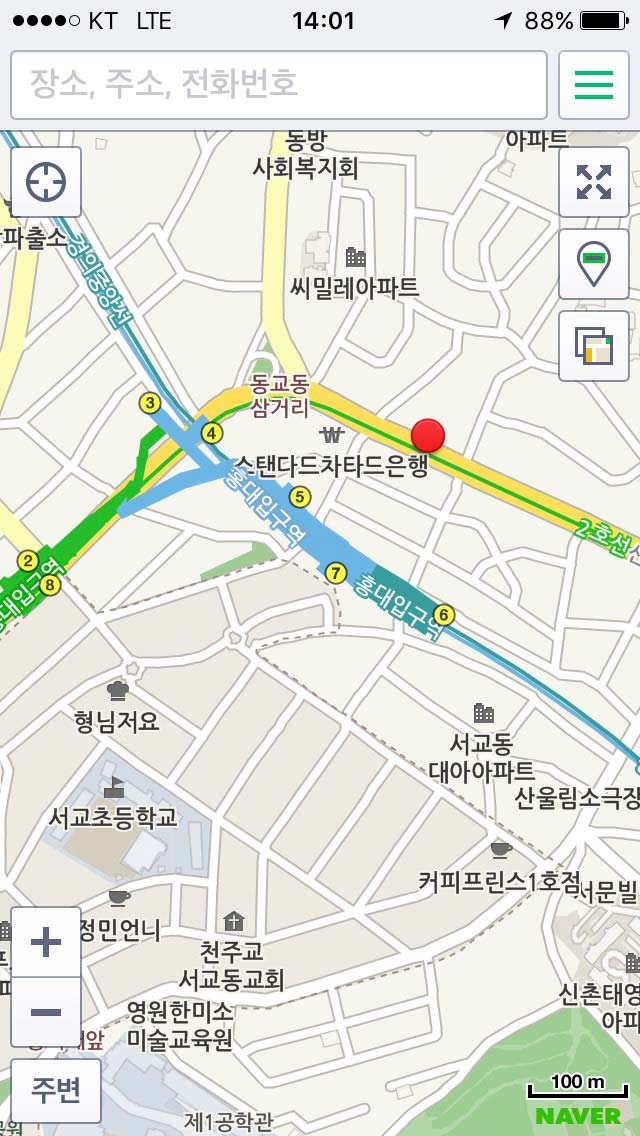Zoom out with the minus button
The height and width of the screenshot is (1136, 640).
46,1012
